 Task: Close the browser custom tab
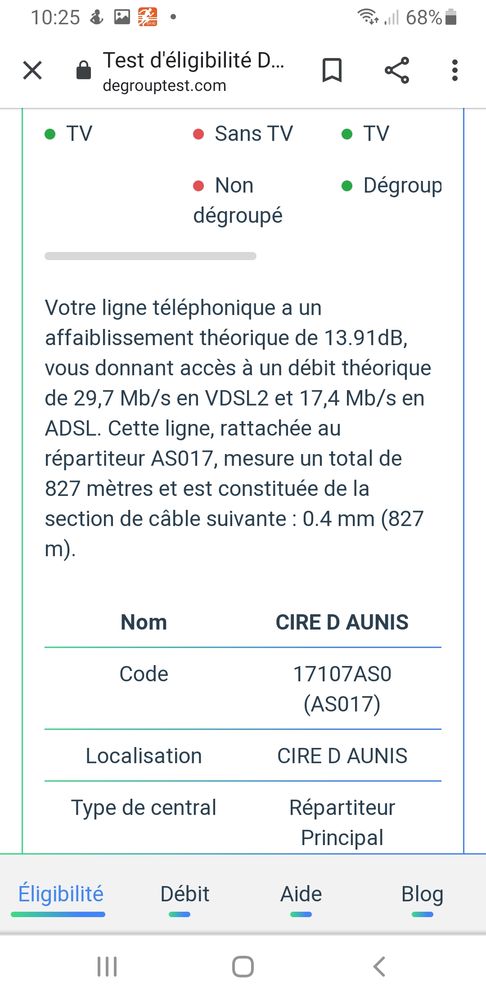point(32,70)
